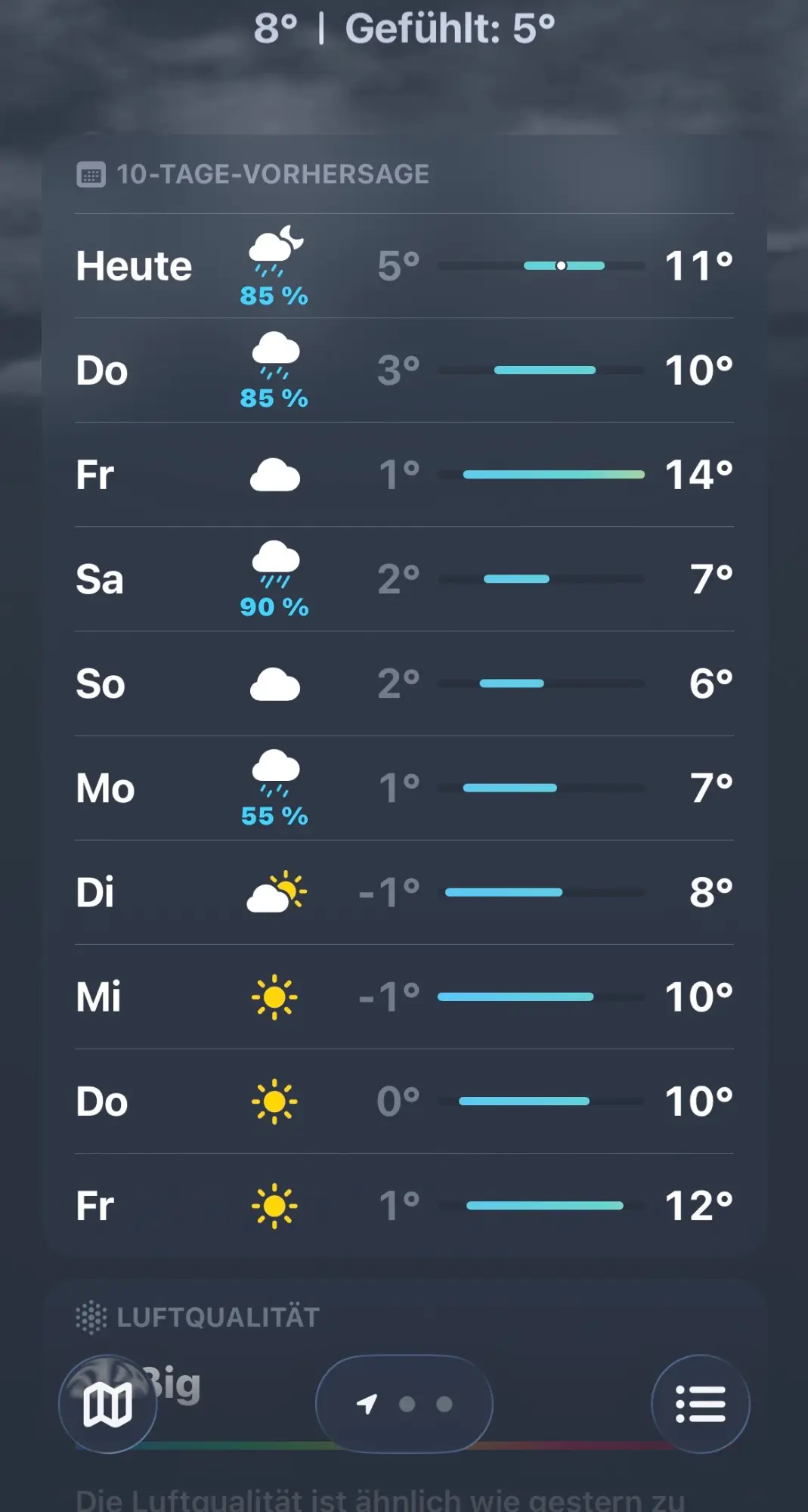
Task: Open the Mo forecast with 55 % rain
Action: coord(404,788)
